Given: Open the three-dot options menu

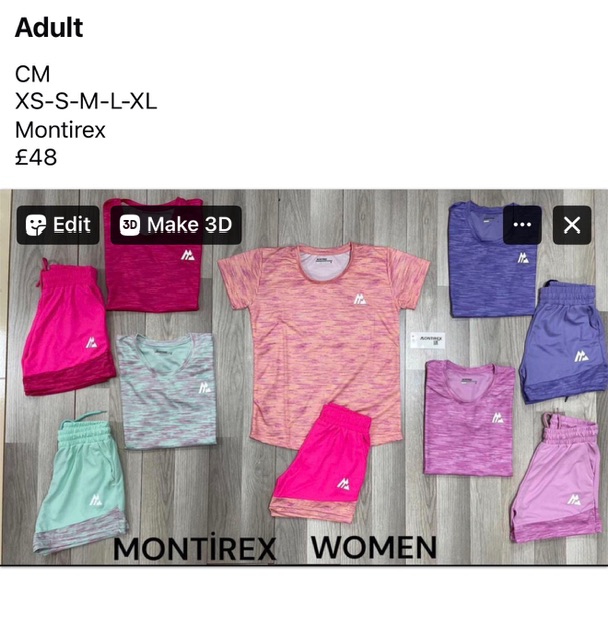Looking at the screenshot, I should [x=522, y=225].
